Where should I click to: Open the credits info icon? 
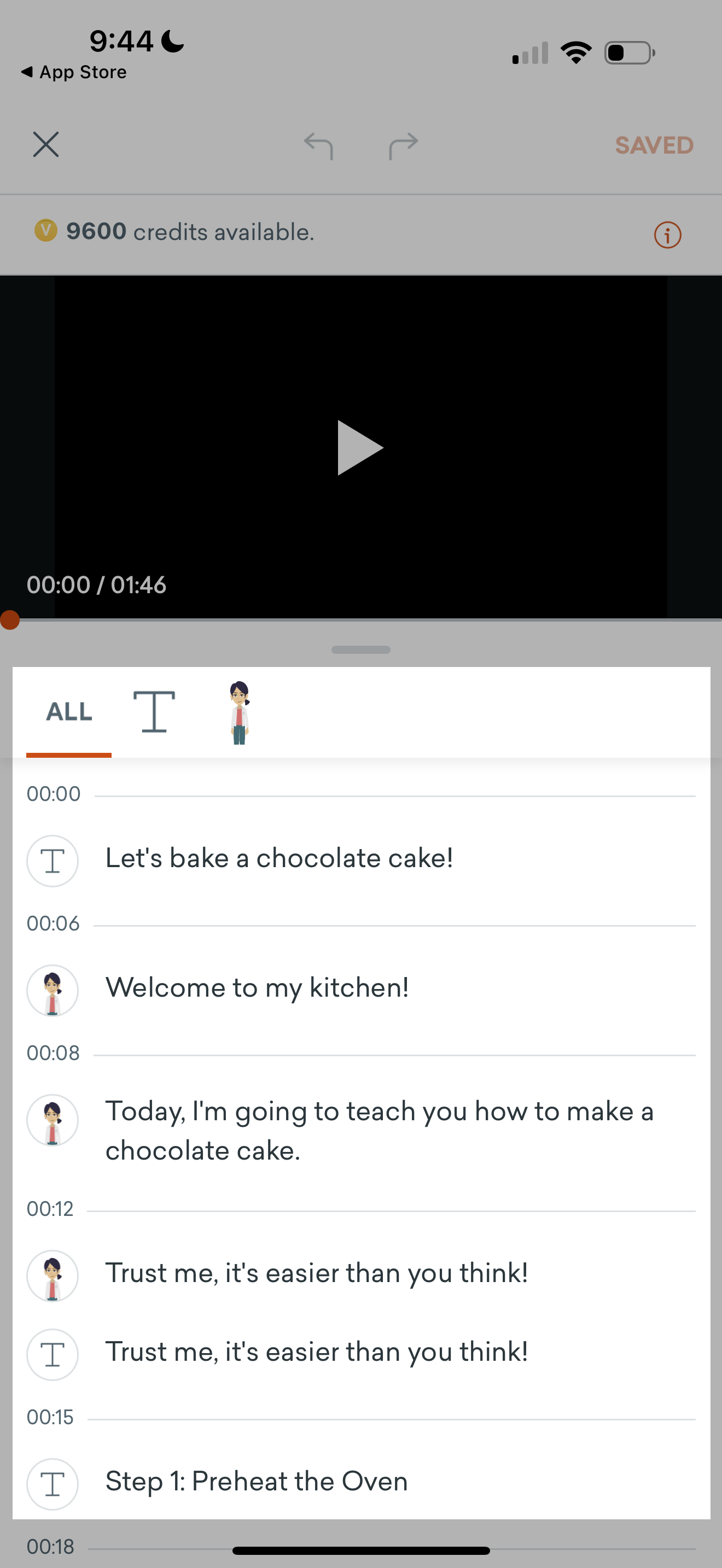(667, 235)
